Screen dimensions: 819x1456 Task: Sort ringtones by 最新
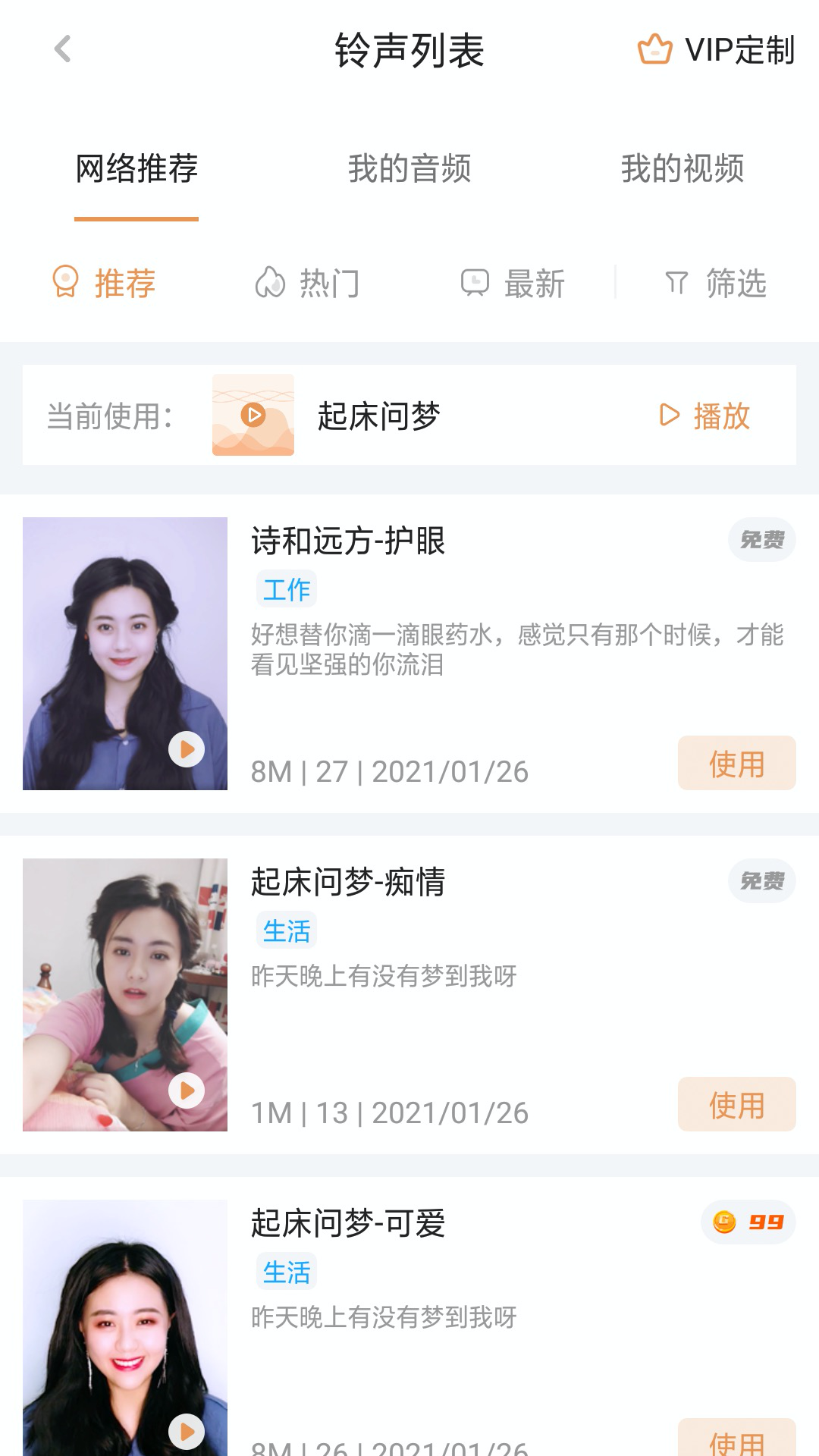513,283
